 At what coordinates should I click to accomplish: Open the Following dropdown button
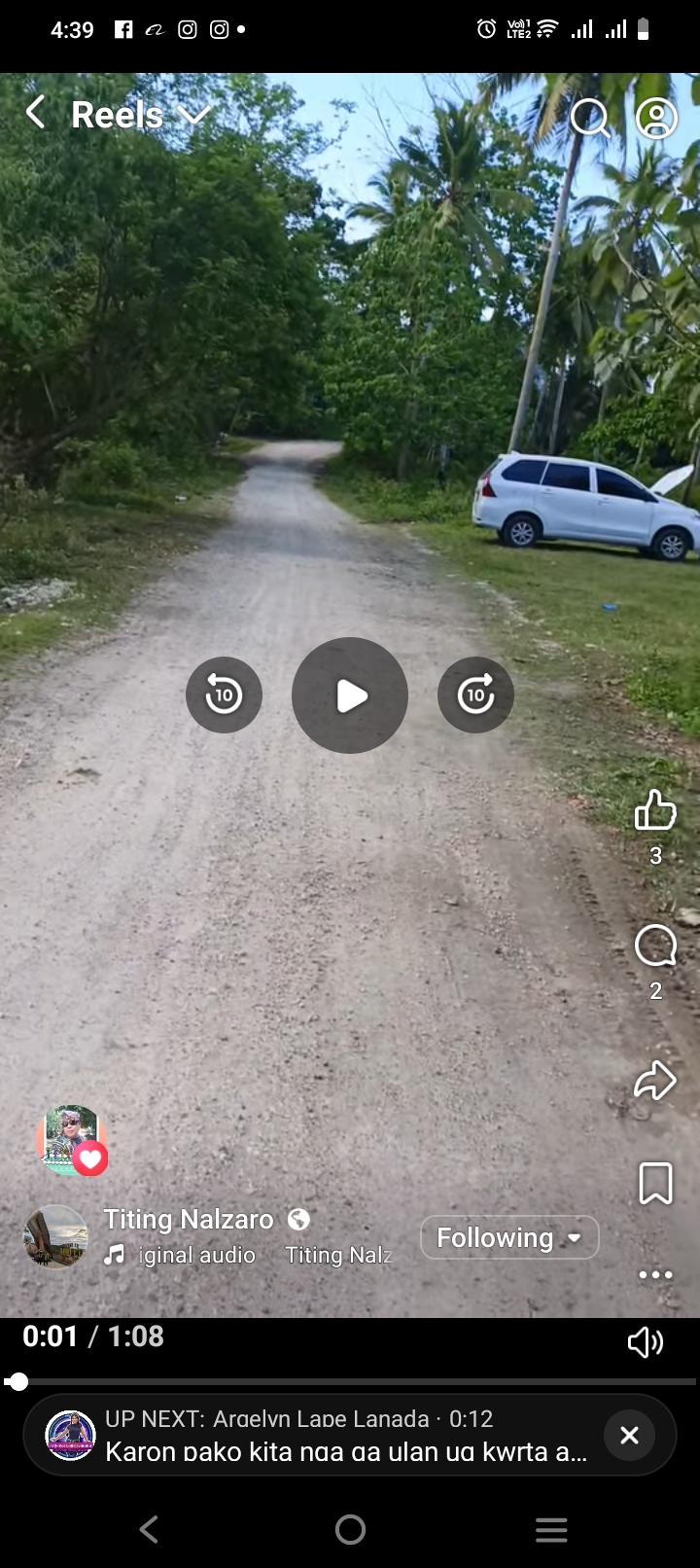[x=509, y=1237]
